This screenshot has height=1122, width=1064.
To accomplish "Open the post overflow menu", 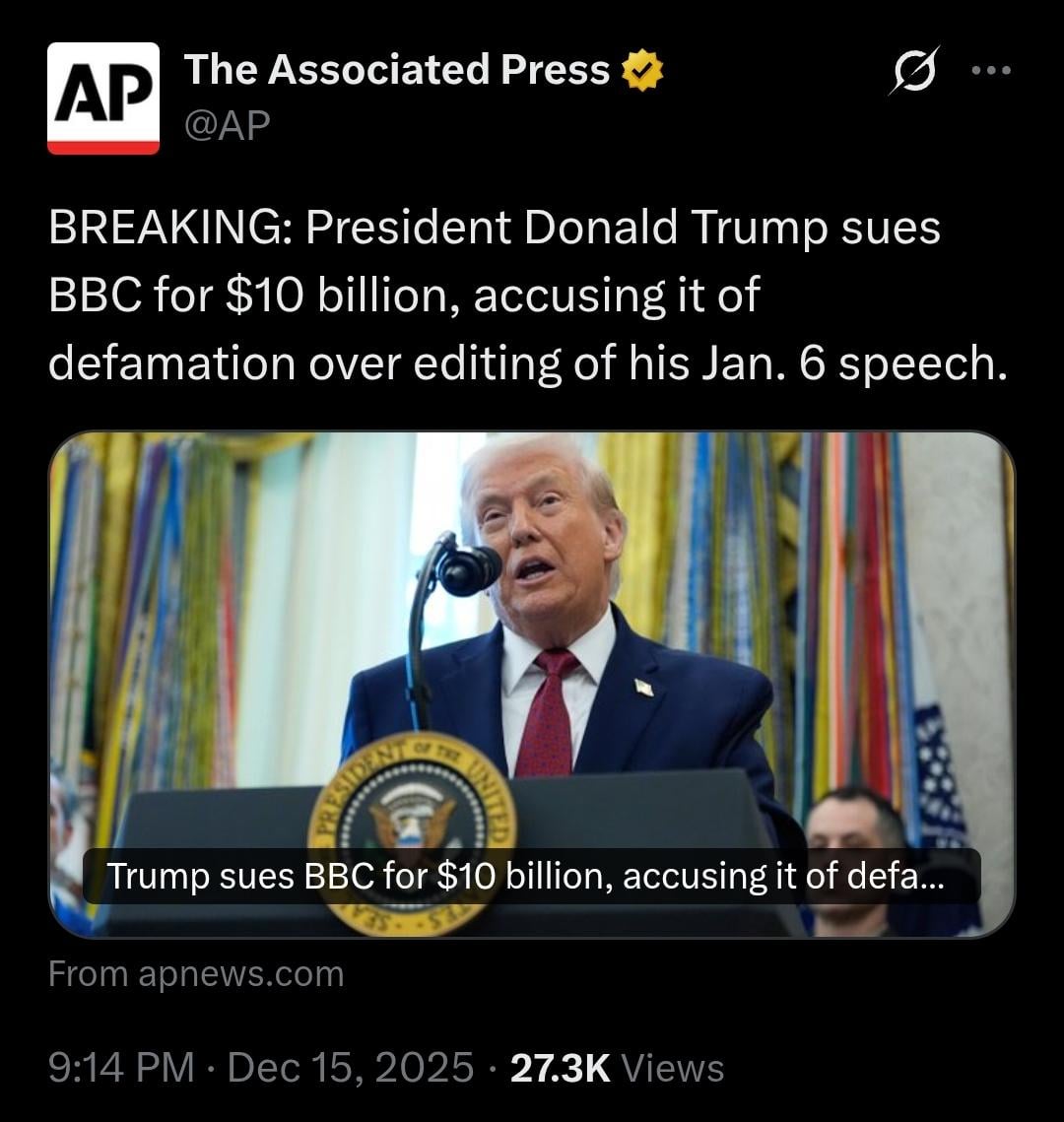I will (991, 71).
